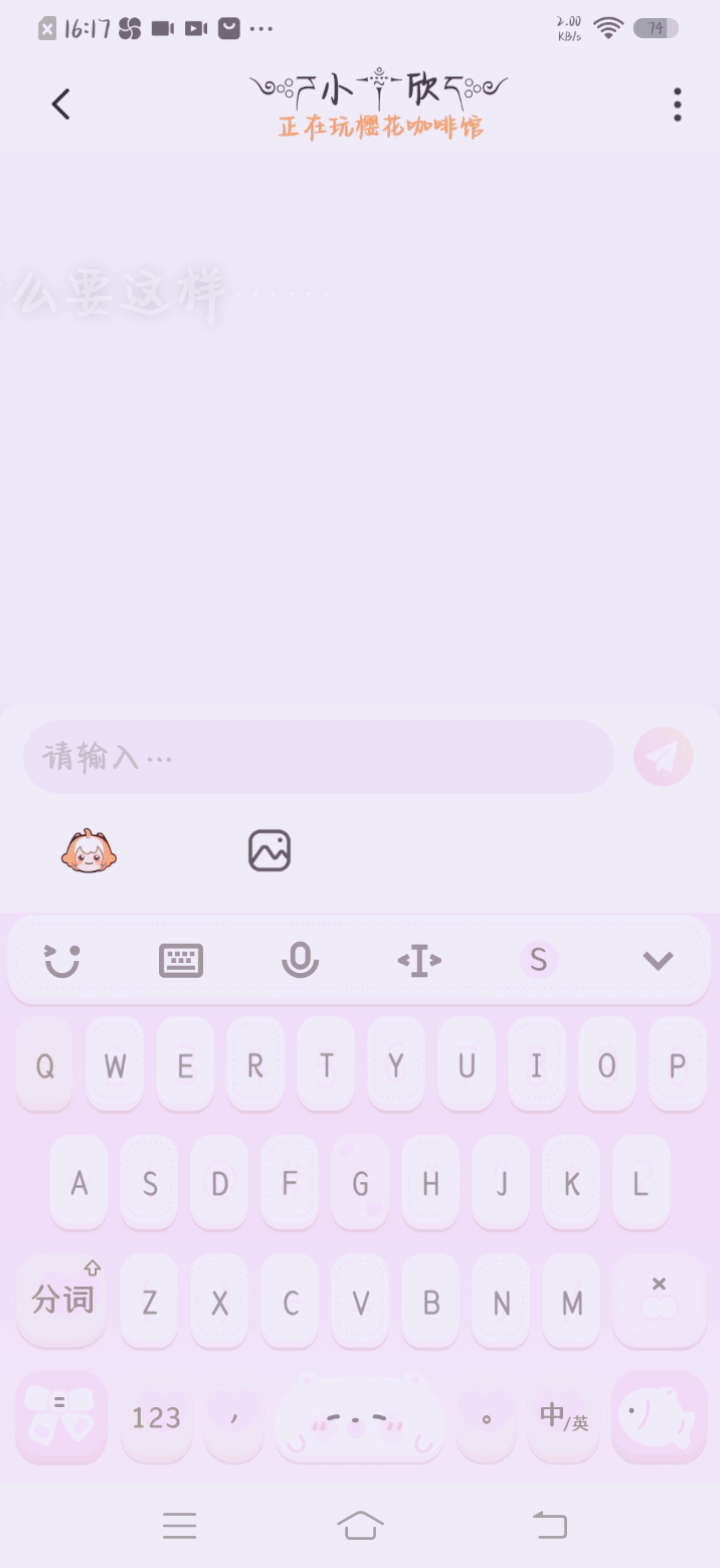The height and width of the screenshot is (1568, 720).
Task: Hit the fish-shaped enter key
Action: pyautogui.click(x=657, y=1417)
